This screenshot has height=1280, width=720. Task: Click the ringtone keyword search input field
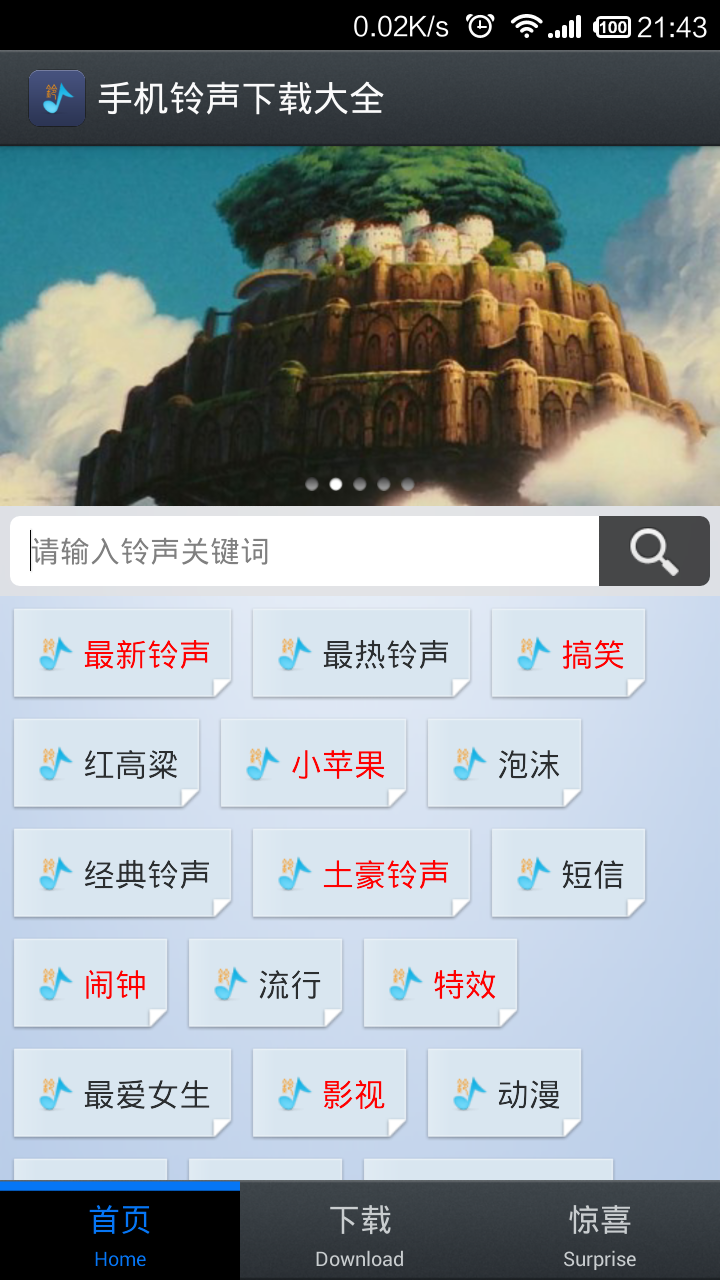(x=300, y=550)
